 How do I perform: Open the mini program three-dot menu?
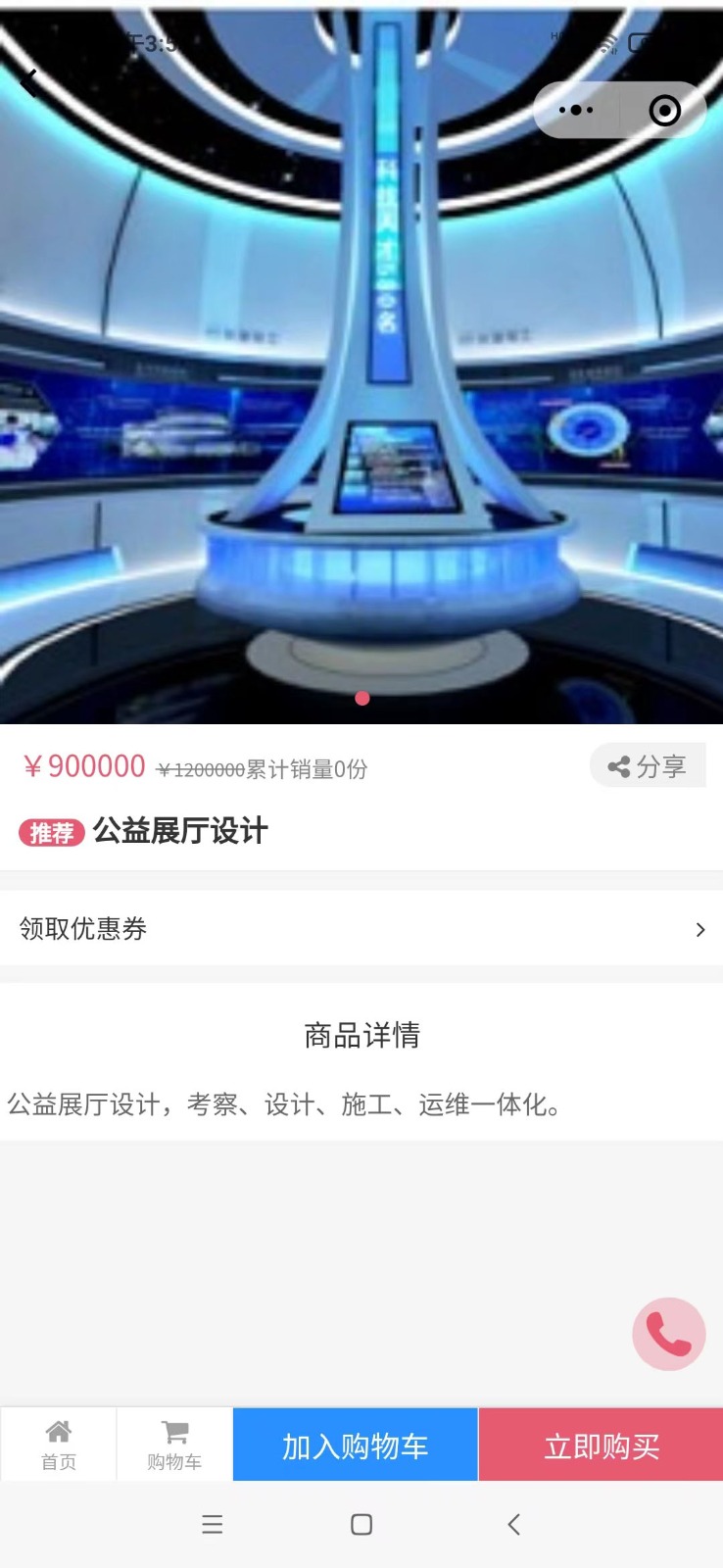click(576, 110)
